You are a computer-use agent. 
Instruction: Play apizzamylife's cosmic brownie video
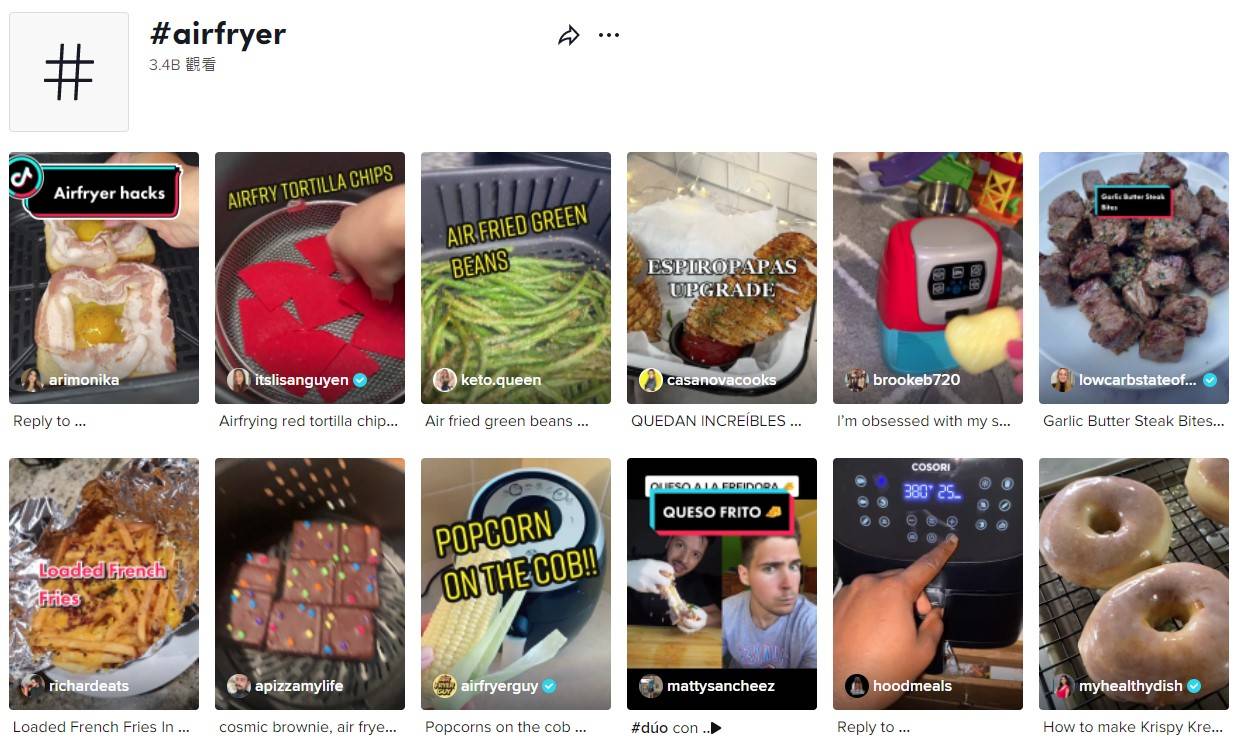coord(310,584)
